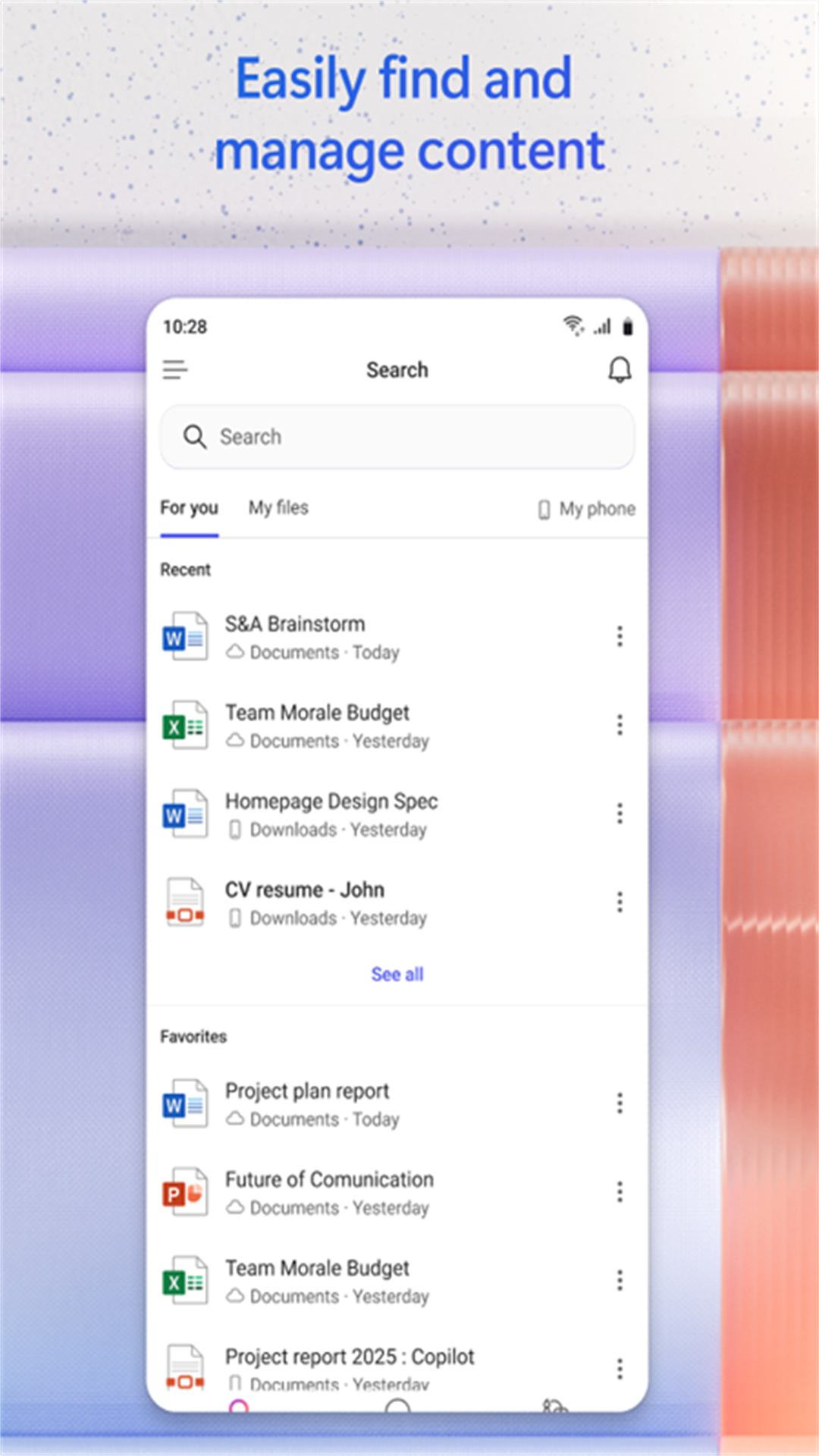Open the navigation hamburger menu
This screenshot has width=819, height=1456.
click(x=175, y=369)
